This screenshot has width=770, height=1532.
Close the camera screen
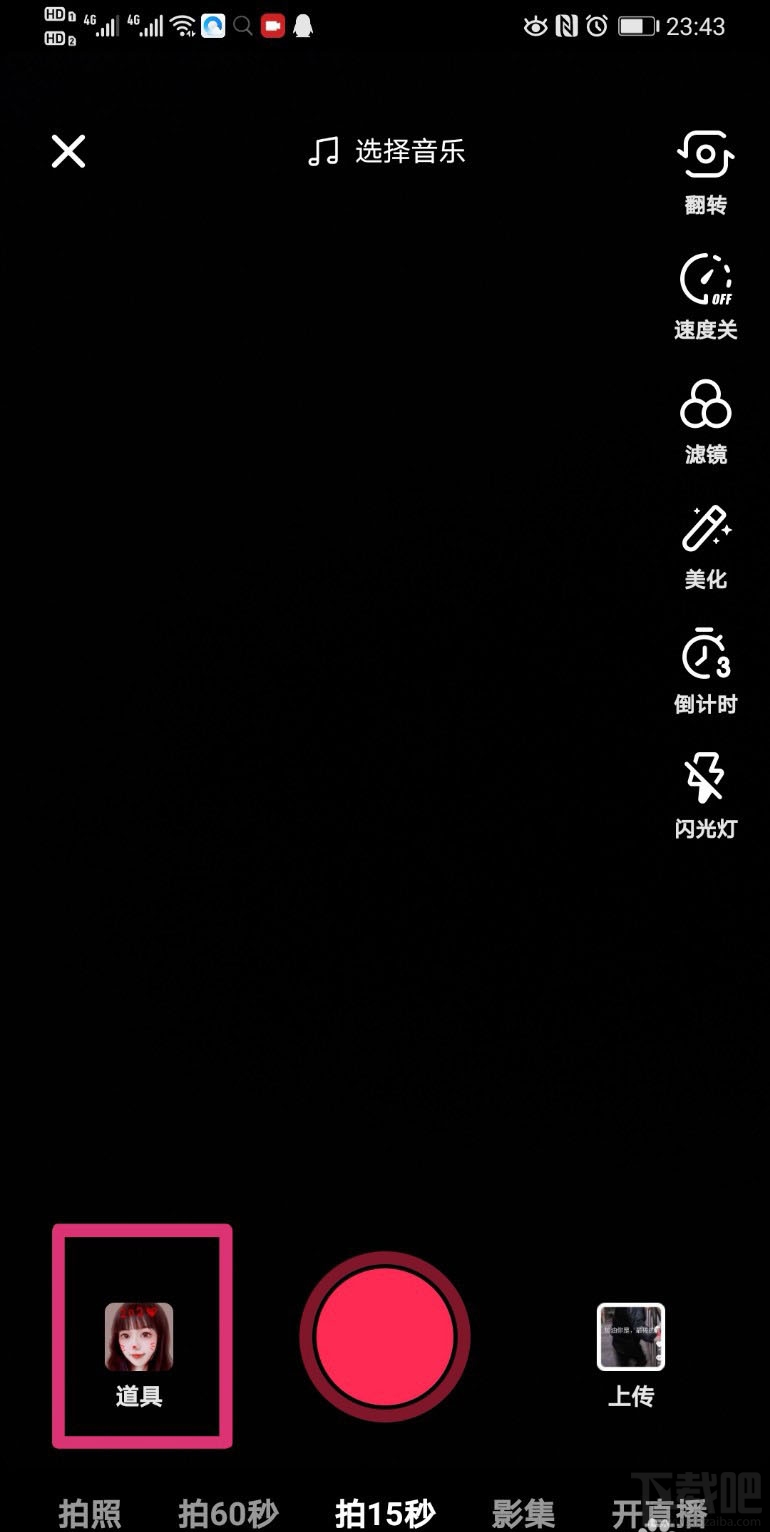[x=68, y=152]
